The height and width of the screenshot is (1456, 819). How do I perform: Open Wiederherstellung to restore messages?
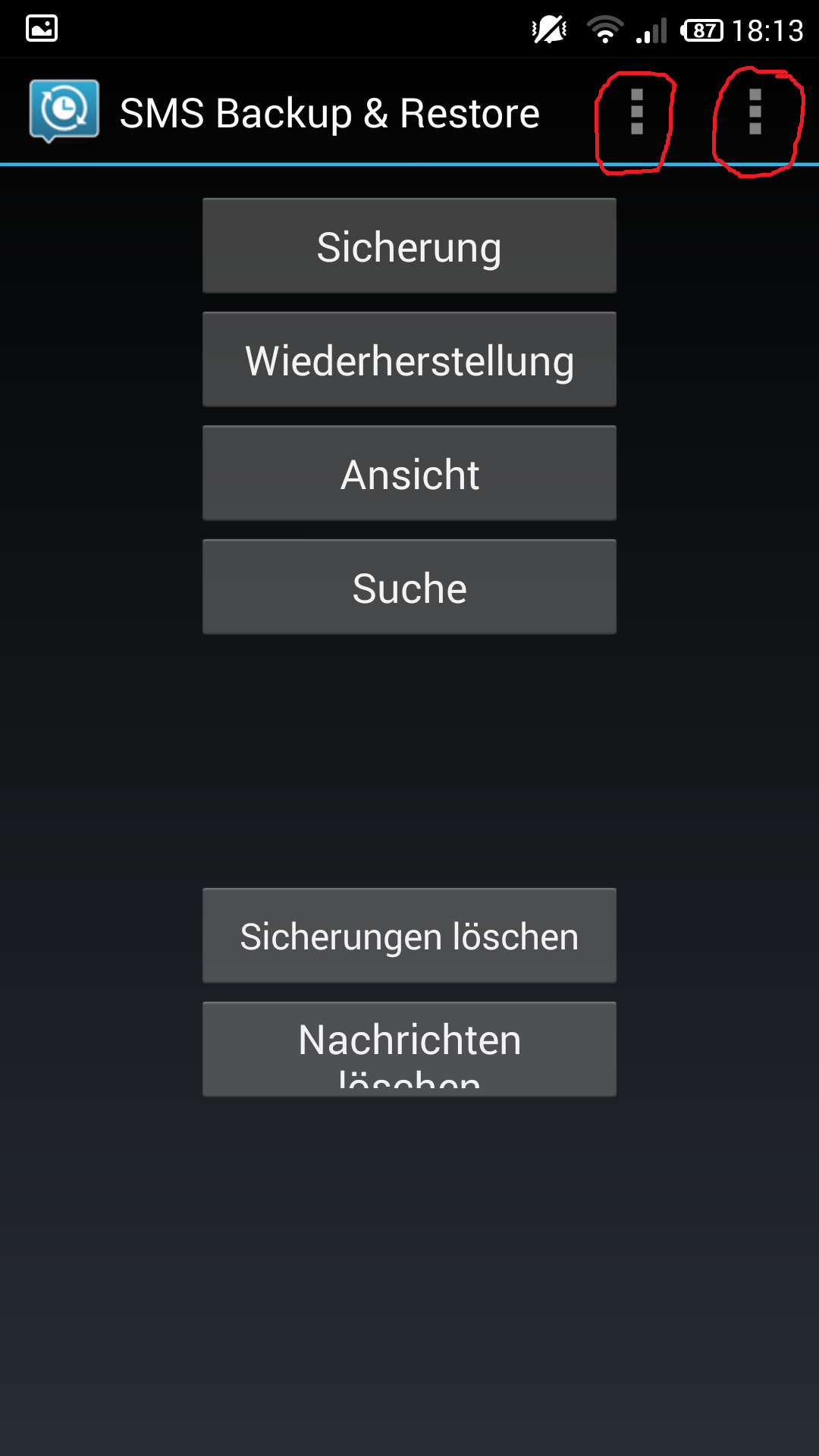point(409,359)
